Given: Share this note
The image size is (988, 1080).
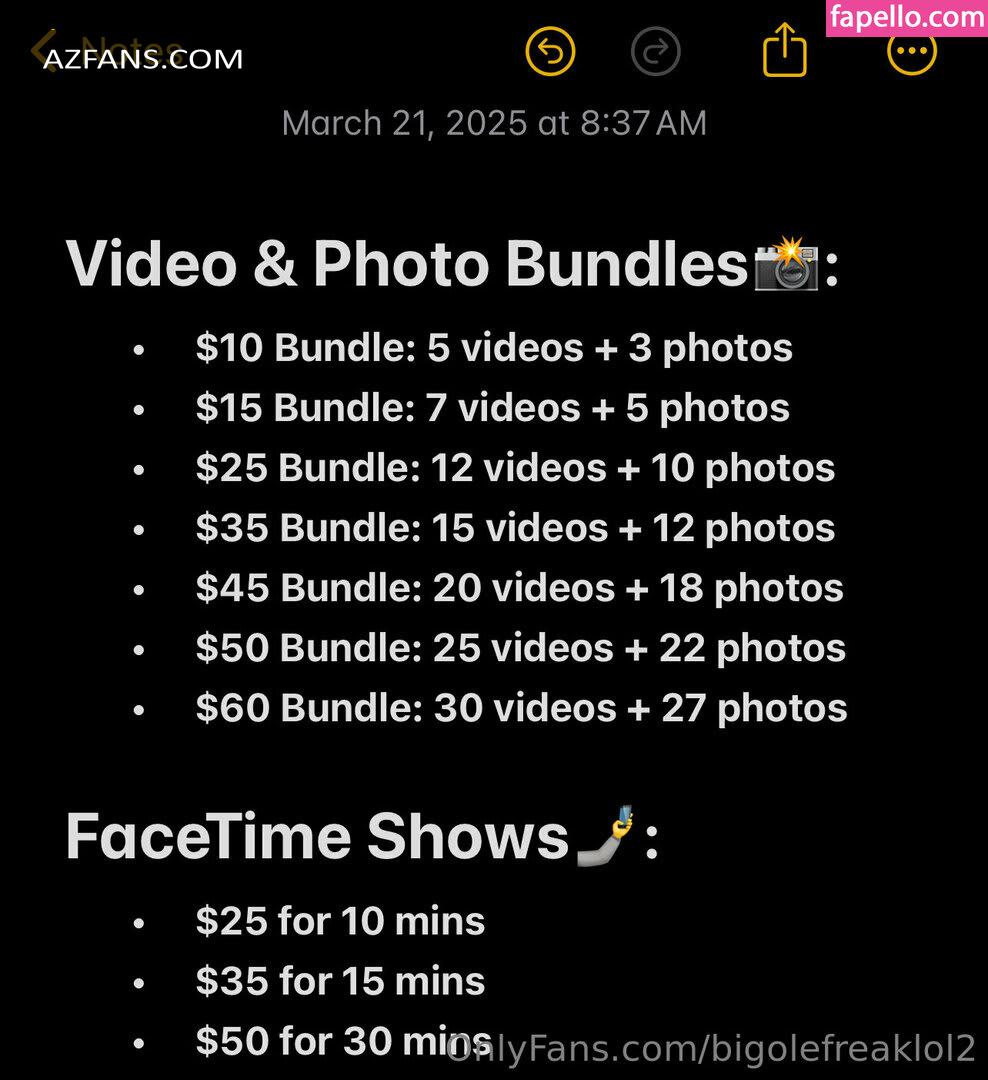Looking at the screenshot, I should point(785,50).
